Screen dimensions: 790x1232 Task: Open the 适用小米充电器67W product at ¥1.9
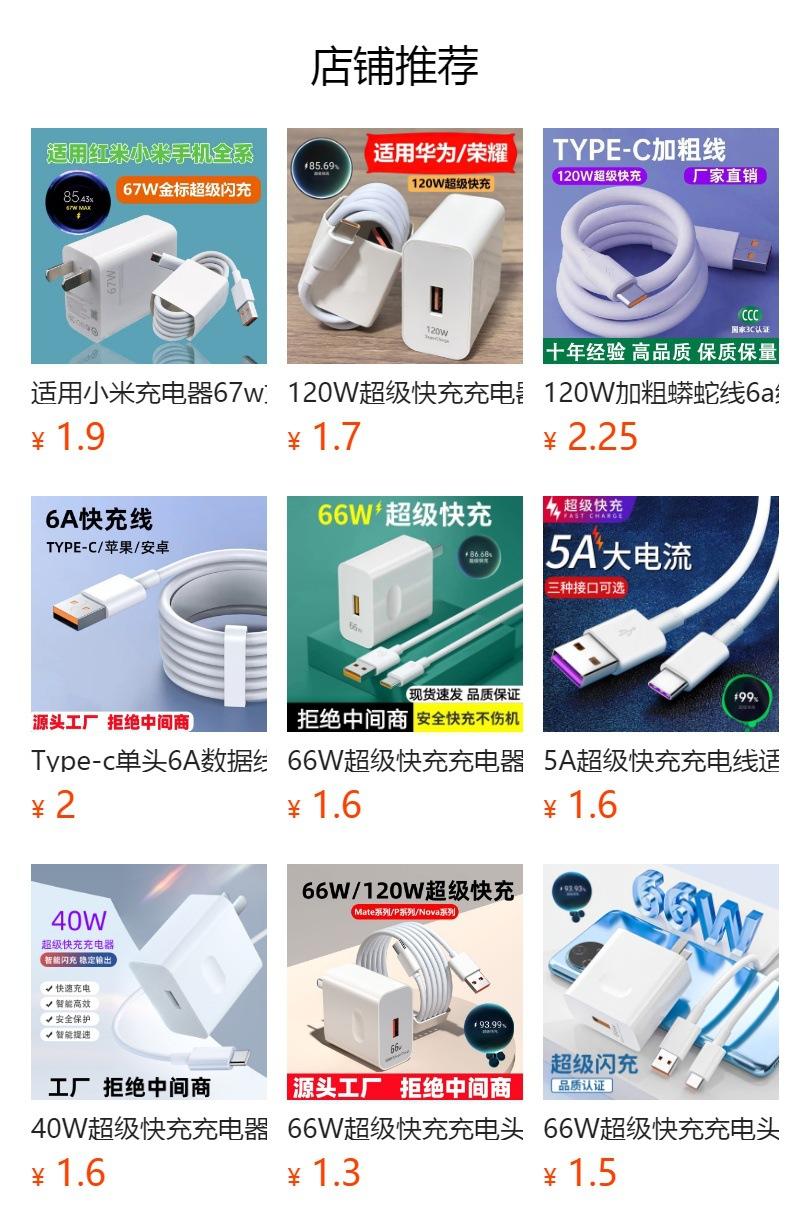149,246
